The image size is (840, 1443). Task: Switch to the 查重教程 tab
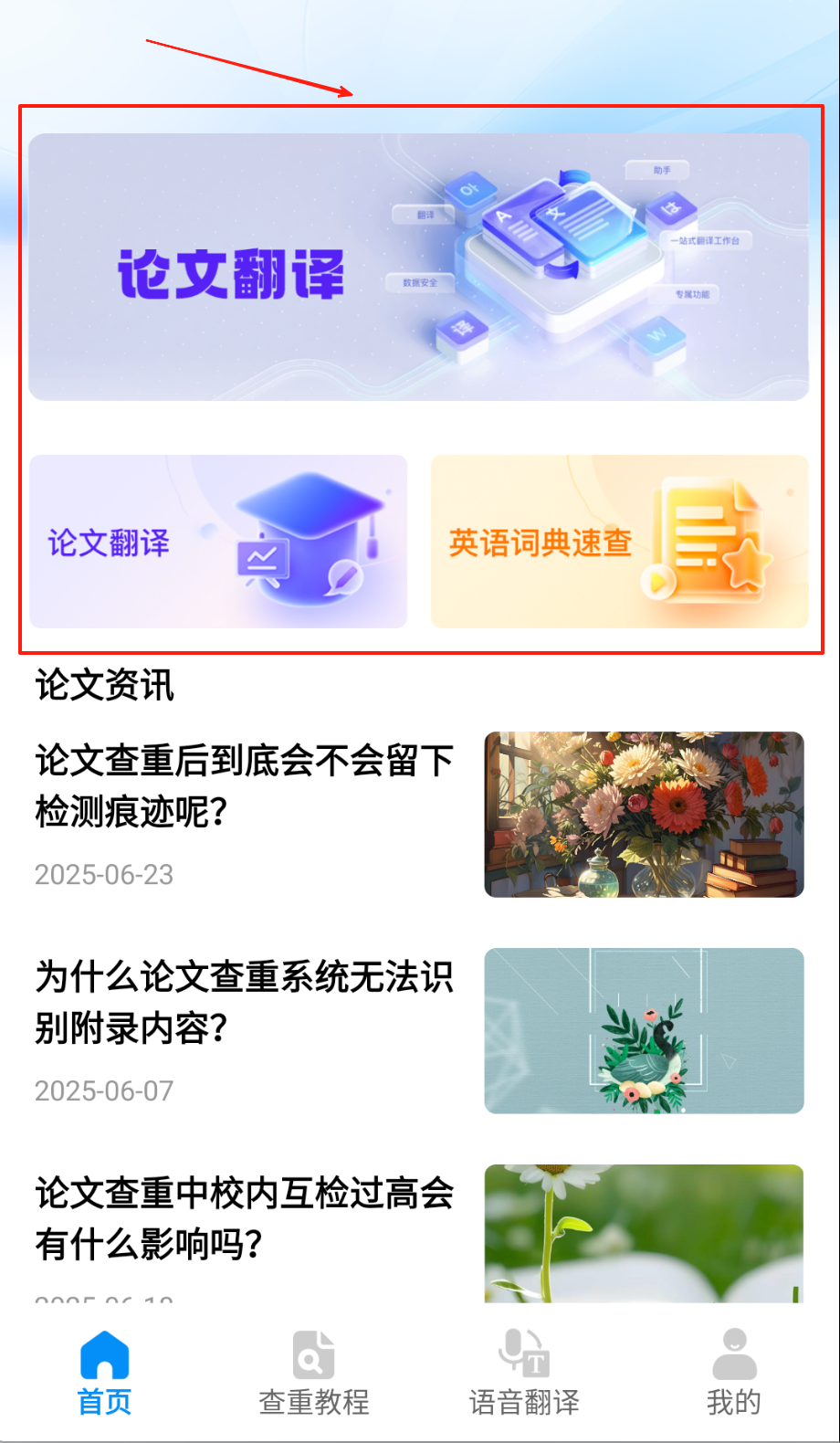pyautogui.click(x=314, y=1373)
